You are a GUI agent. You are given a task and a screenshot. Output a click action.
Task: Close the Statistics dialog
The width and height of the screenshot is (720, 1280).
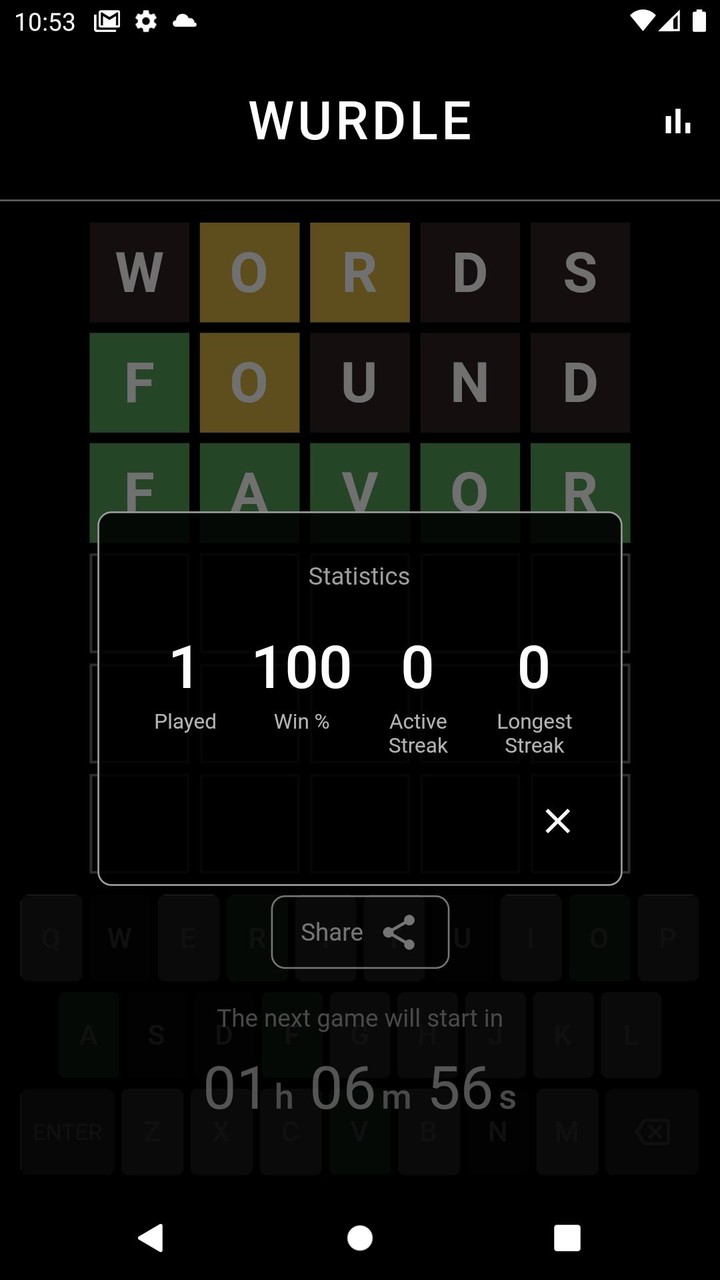[x=557, y=821]
